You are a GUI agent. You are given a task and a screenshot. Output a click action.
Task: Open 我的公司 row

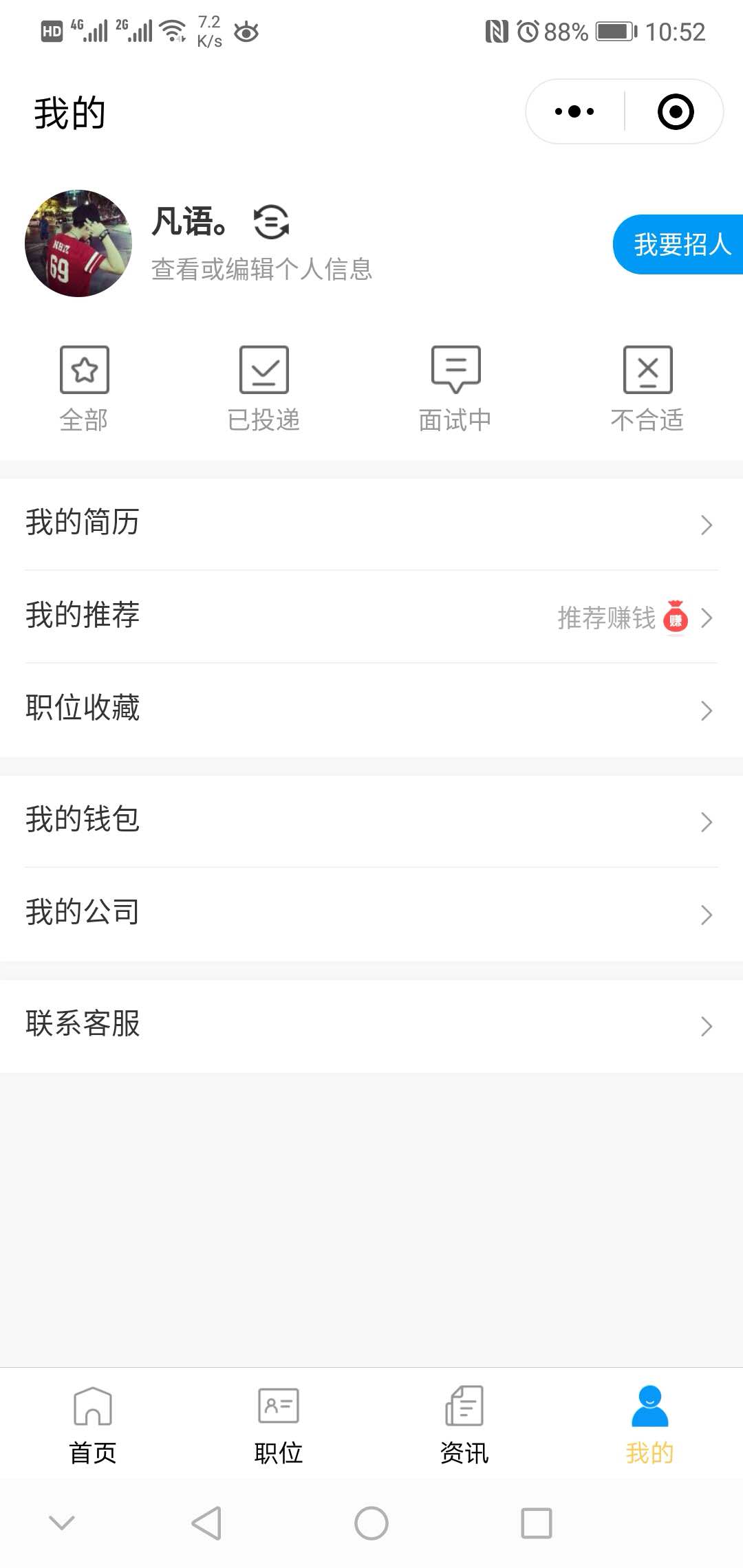point(371,914)
